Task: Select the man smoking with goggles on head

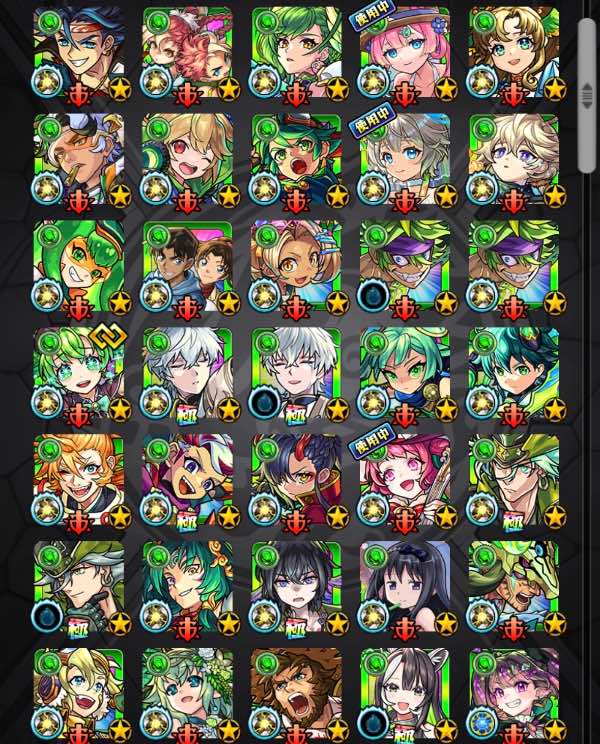Action: [x=79, y=160]
